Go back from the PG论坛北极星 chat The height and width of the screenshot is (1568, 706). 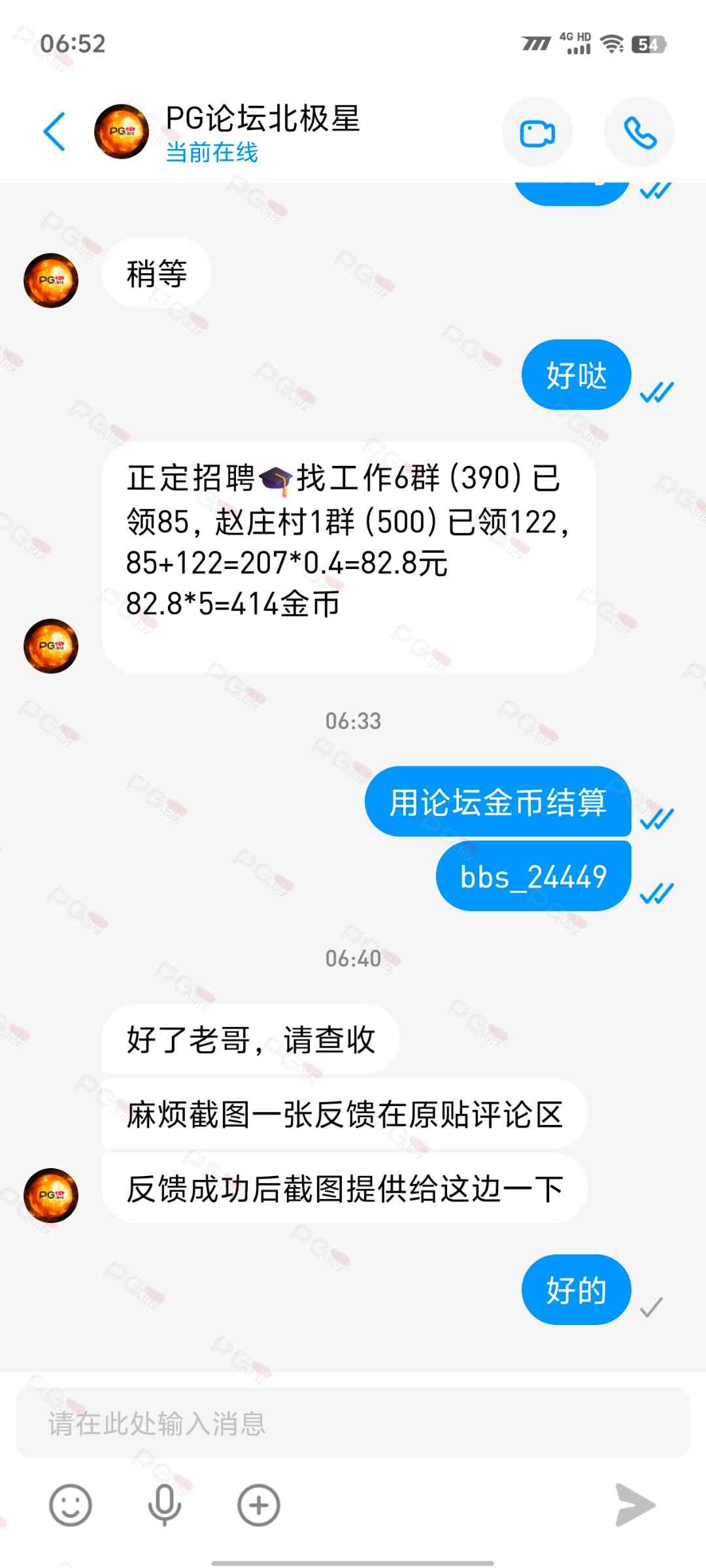point(55,131)
